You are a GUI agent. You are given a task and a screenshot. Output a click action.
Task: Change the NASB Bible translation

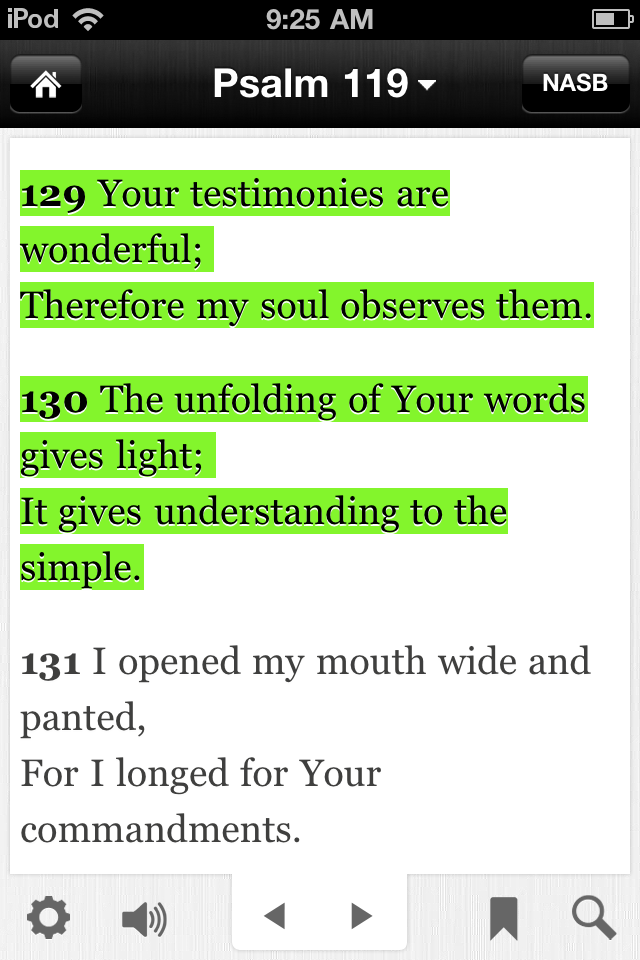(575, 84)
